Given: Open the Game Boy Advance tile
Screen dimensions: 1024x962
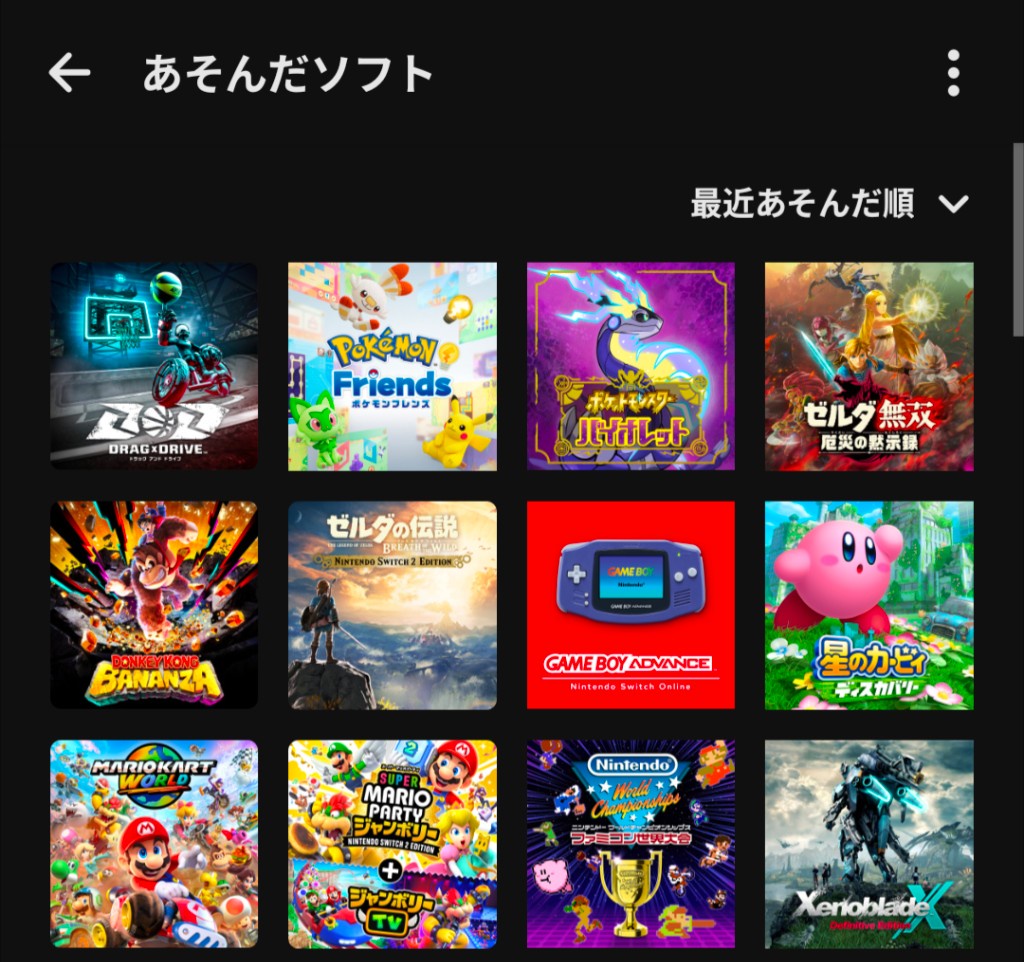Looking at the screenshot, I should click(x=630, y=605).
